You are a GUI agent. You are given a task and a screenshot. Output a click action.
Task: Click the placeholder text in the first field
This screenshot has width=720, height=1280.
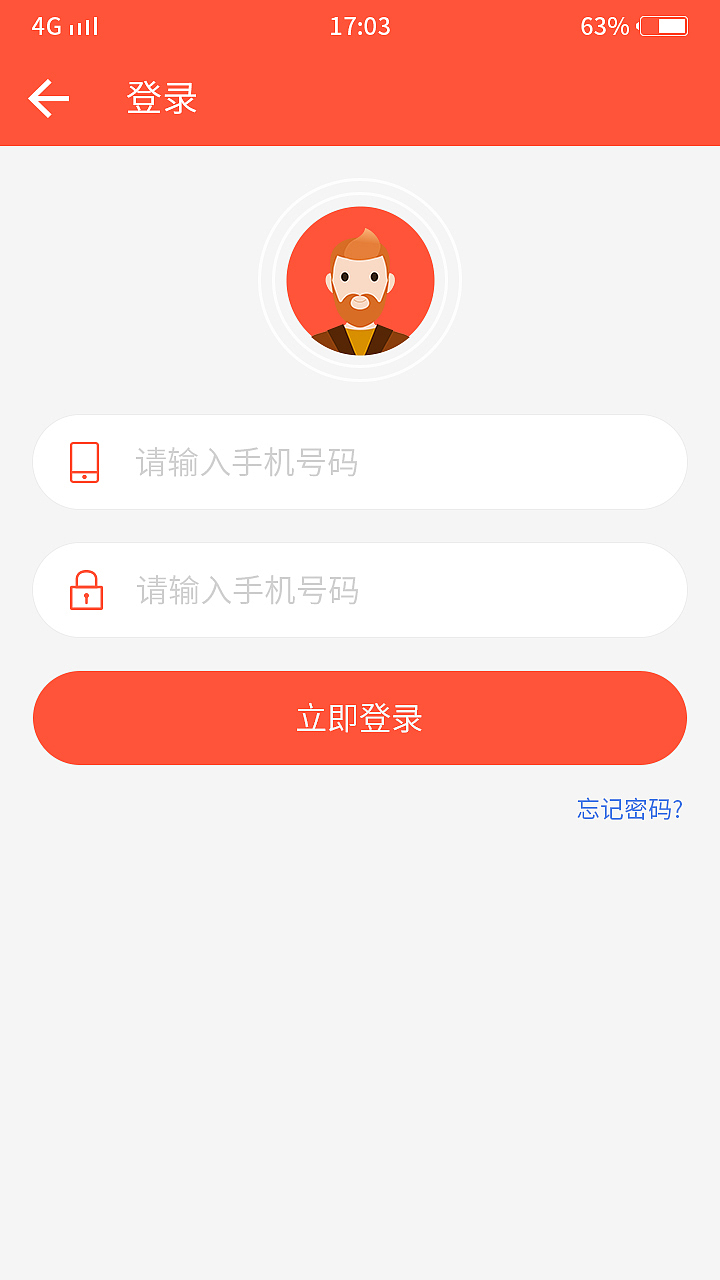[246, 461]
